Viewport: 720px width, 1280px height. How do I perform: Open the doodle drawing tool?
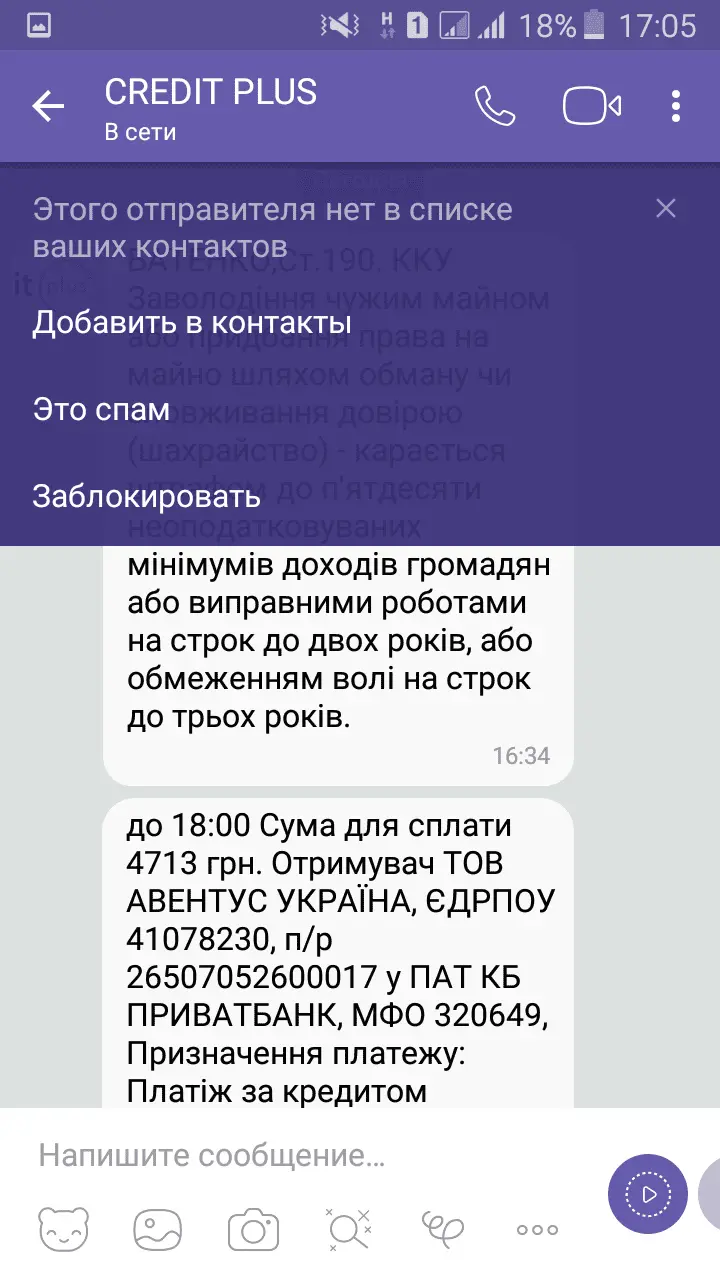click(x=443, y=1229)
